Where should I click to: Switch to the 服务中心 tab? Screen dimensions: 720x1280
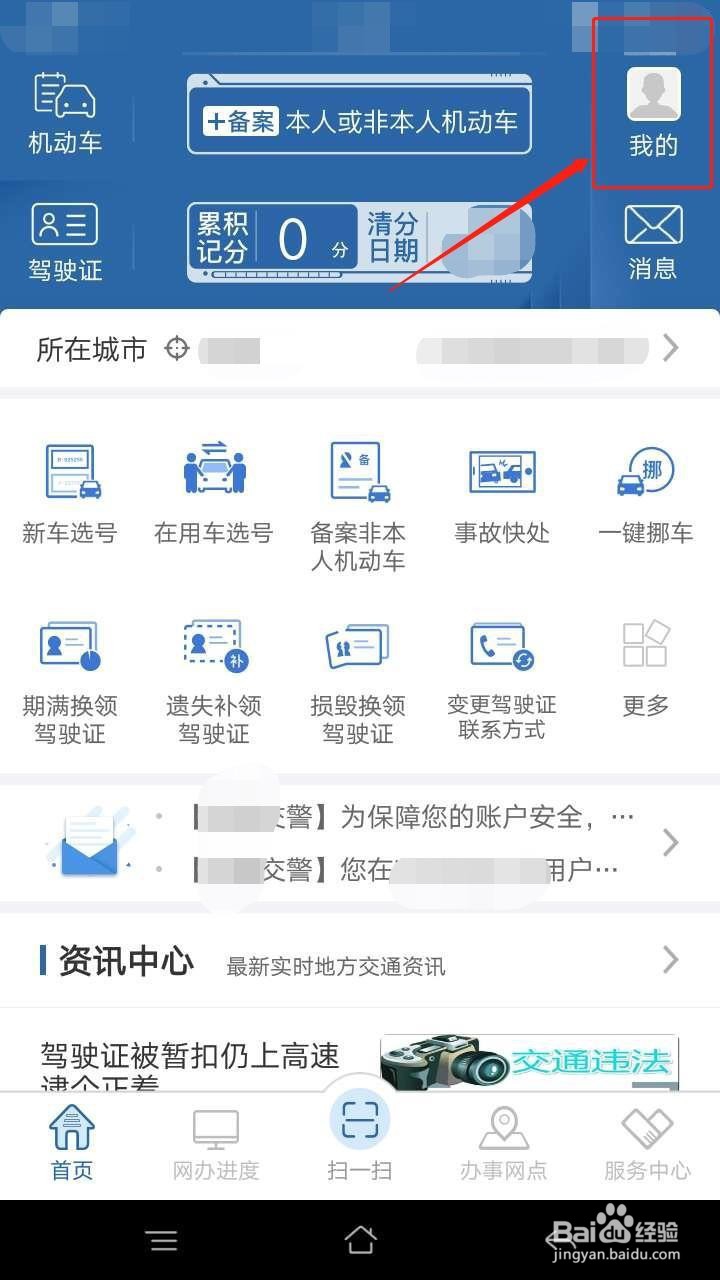point(647,1140)
